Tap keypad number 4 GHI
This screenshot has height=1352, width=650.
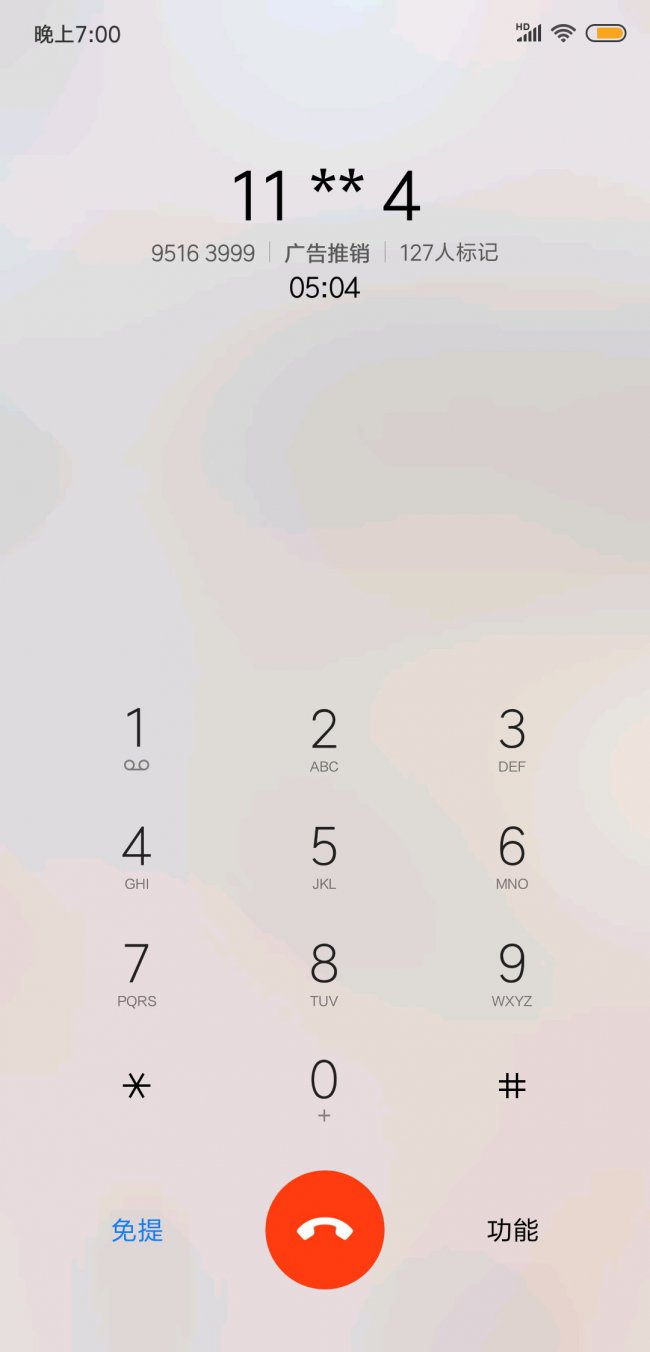[x=136, y=857]
